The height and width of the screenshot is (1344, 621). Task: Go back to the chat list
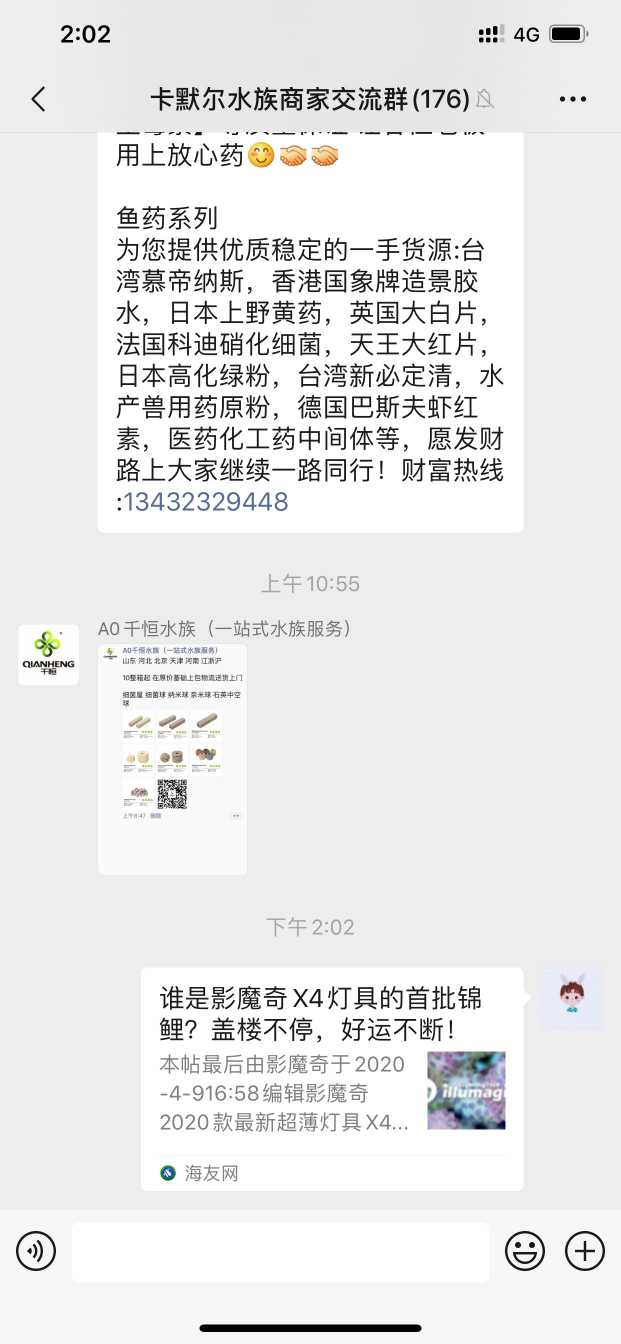(x=38, y=98)
